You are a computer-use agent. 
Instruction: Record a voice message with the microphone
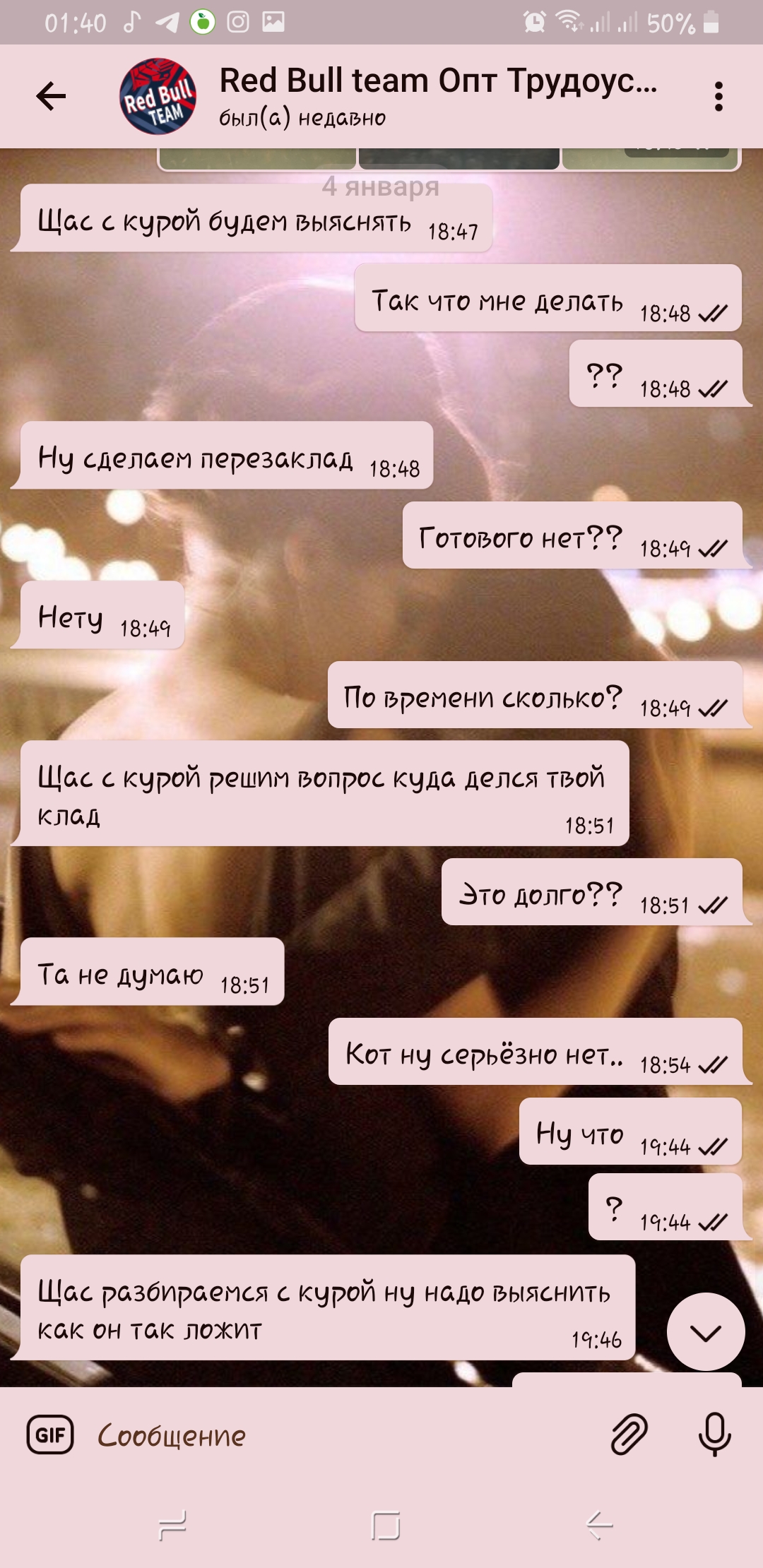[x=715, y=1435]
